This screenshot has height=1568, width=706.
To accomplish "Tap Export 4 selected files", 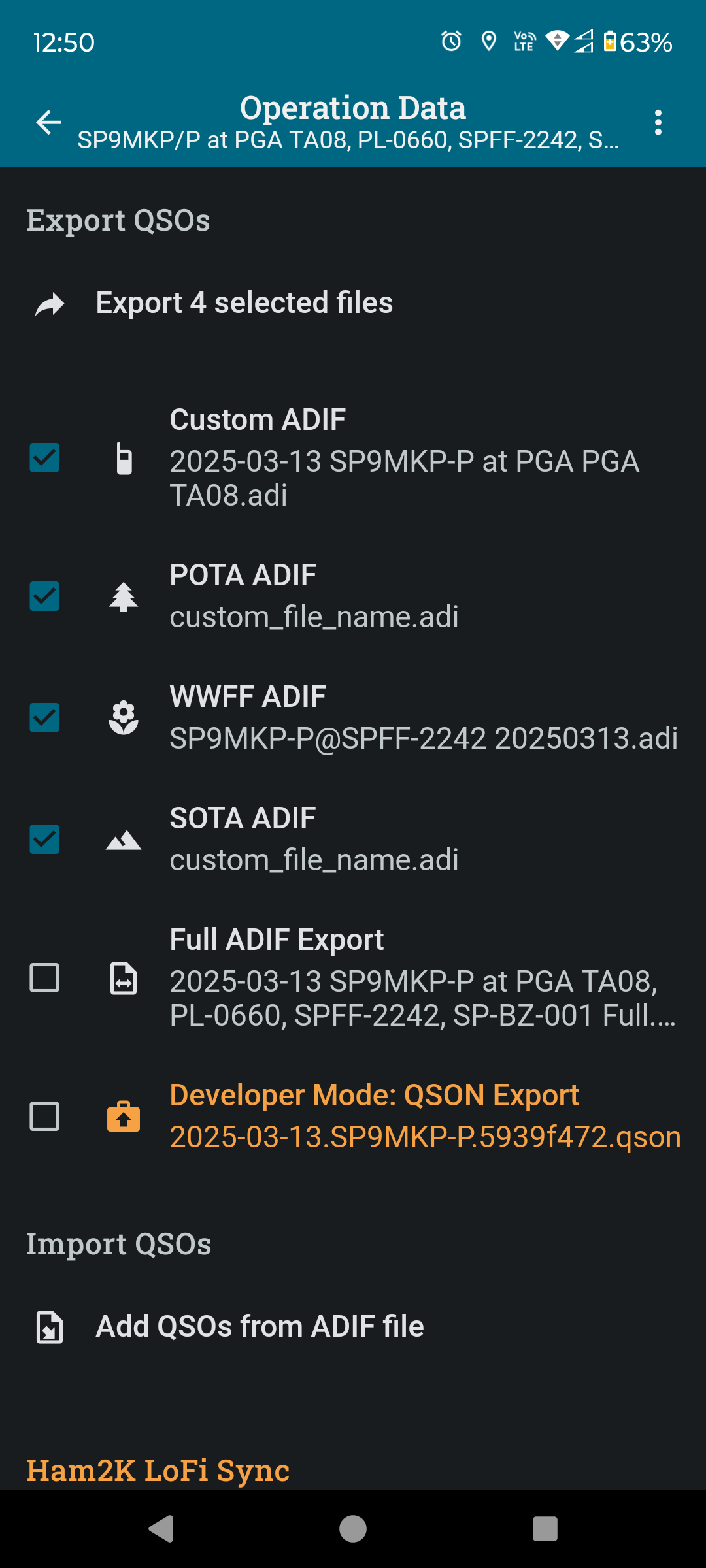I will (353, 303).
